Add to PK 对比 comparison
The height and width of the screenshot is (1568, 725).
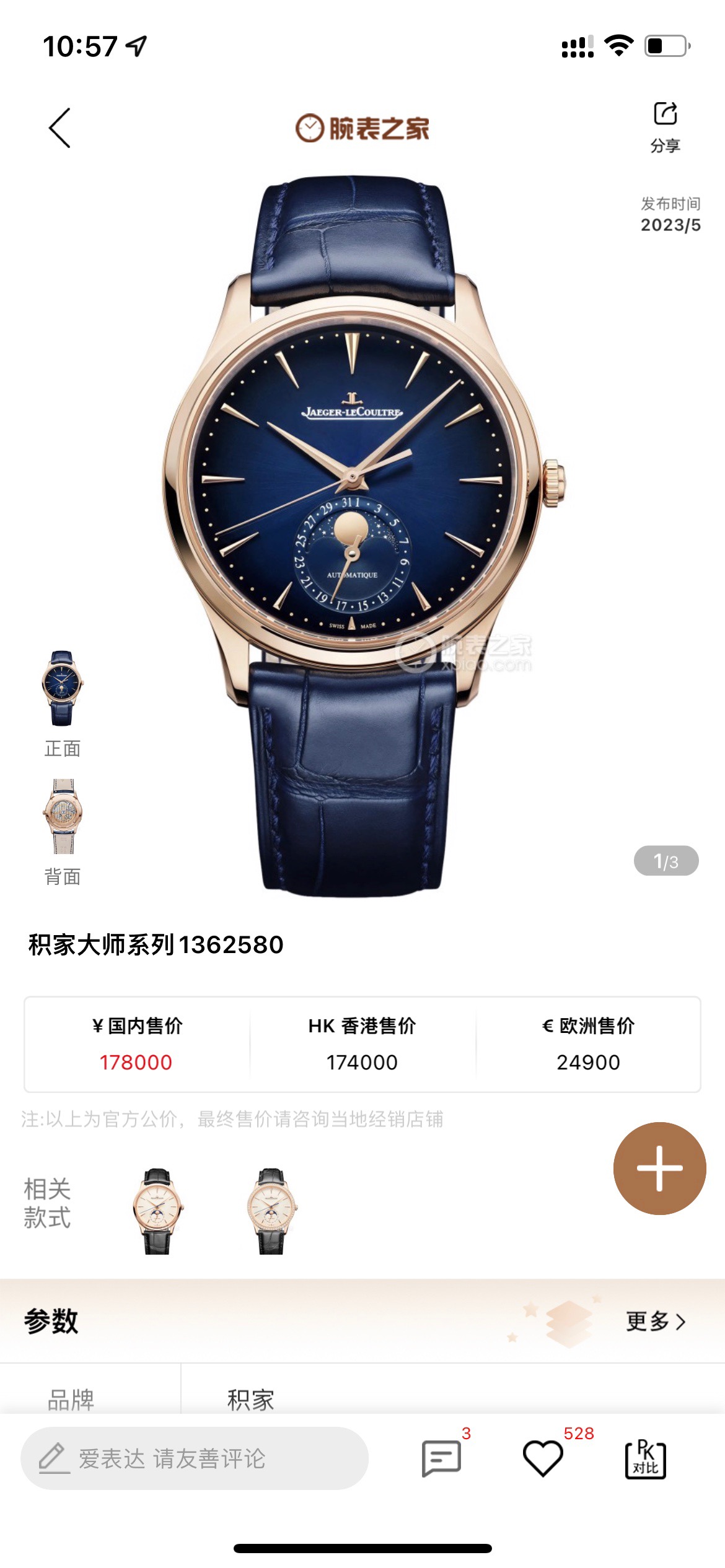point(645,1459)
